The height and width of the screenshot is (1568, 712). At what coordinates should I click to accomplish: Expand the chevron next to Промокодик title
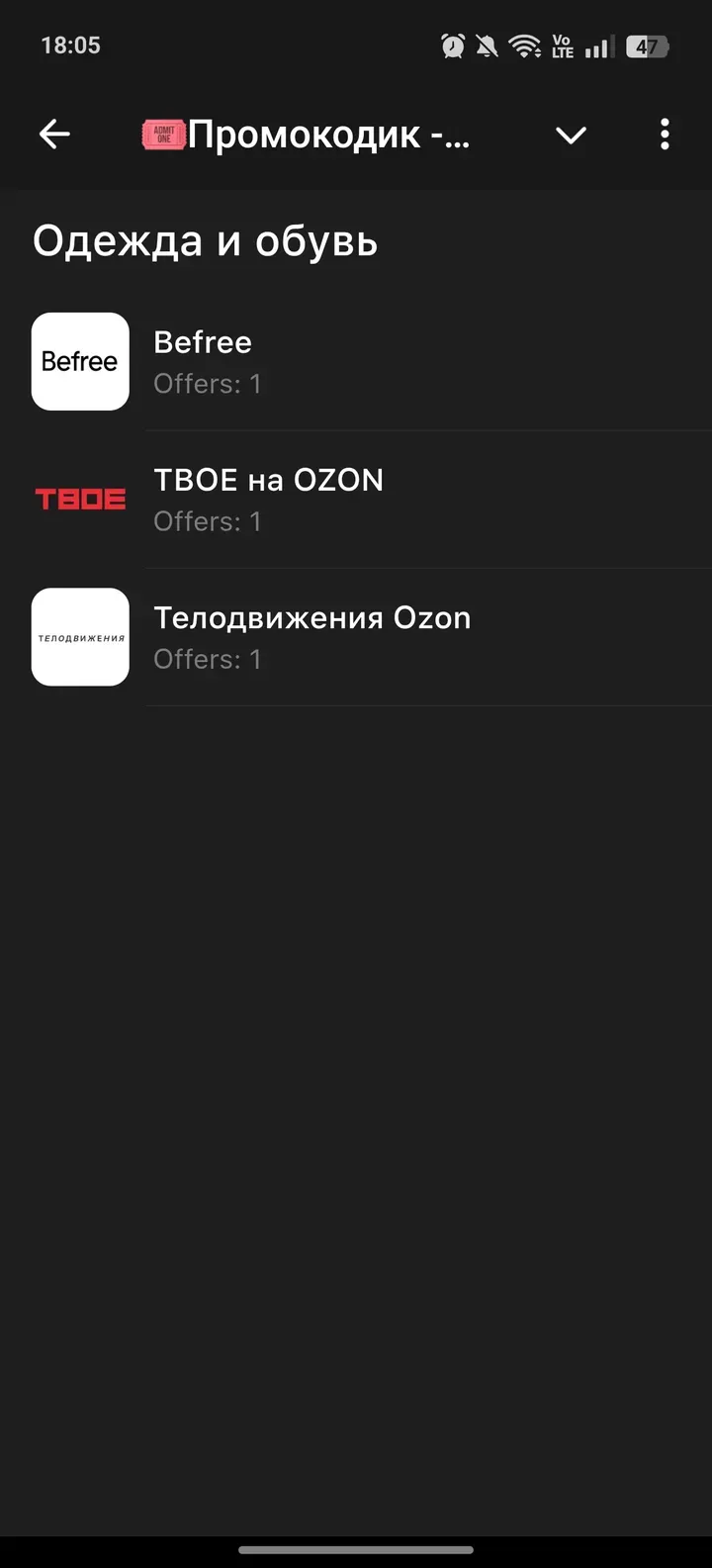coord(571,136)
